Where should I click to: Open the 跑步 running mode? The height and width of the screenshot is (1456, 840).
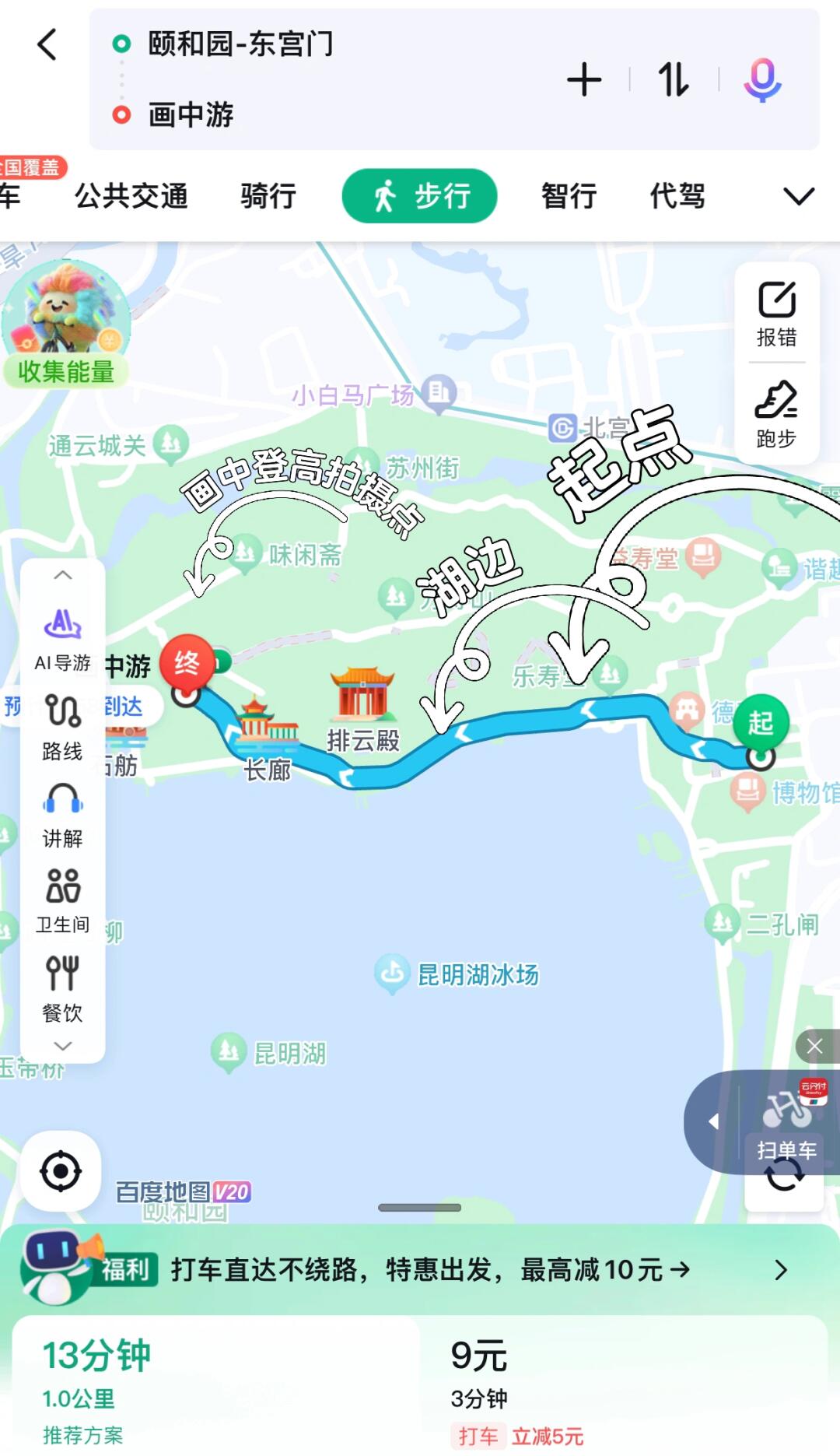click(776, 414)
